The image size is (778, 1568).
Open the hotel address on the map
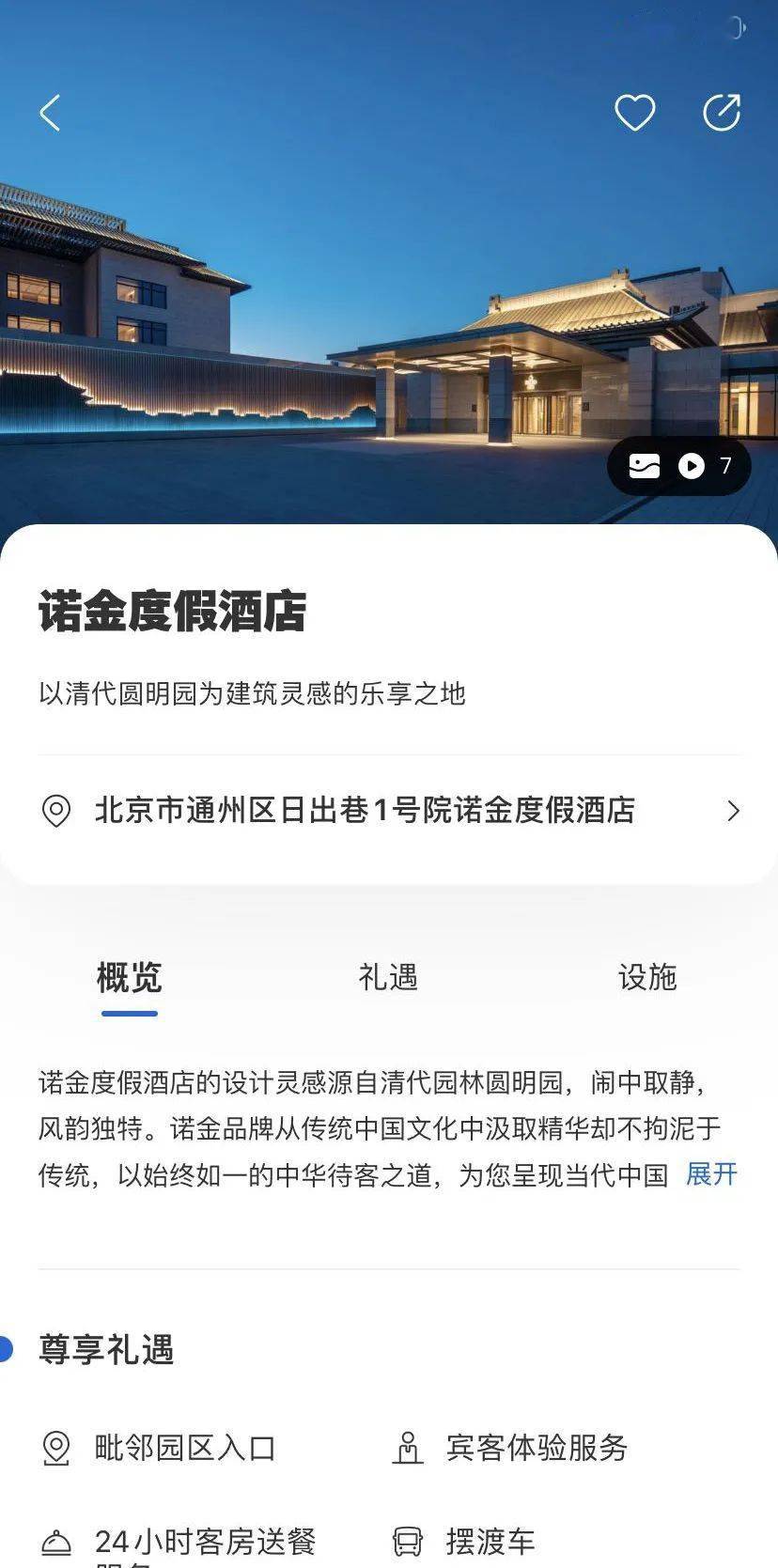tap(389, 811)
